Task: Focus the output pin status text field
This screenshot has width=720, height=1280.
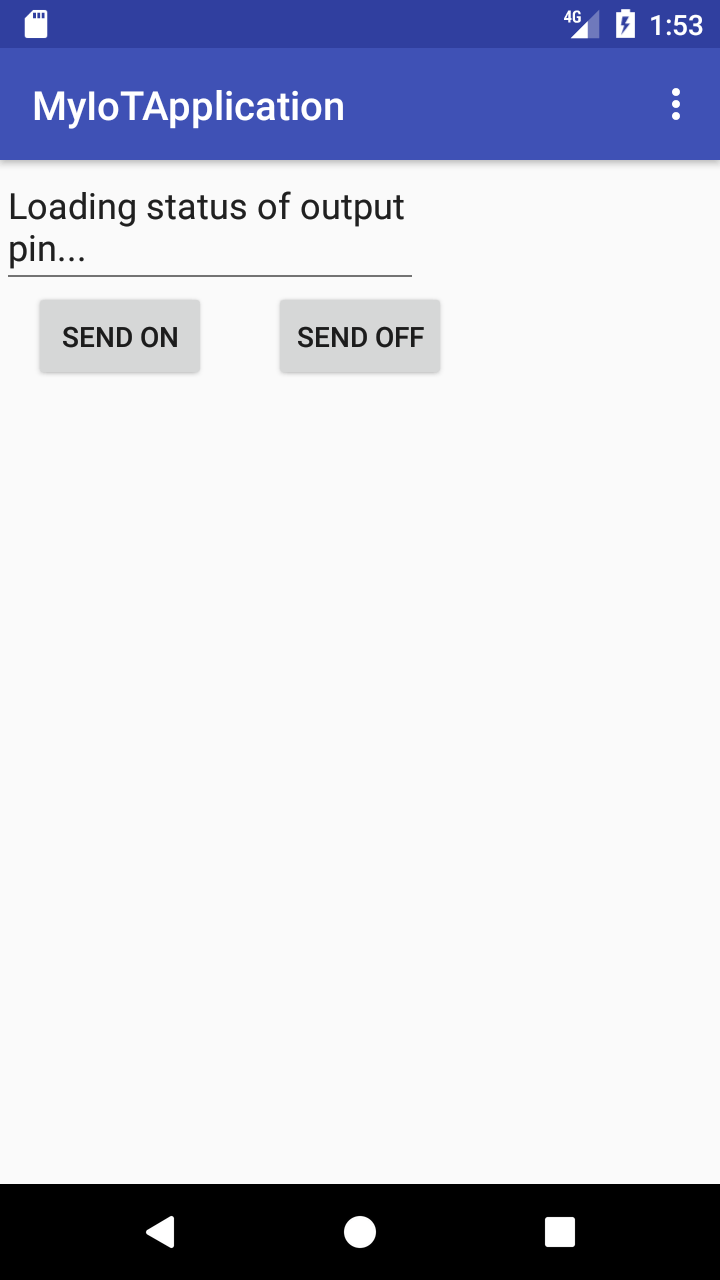Action: click(210, 229)
